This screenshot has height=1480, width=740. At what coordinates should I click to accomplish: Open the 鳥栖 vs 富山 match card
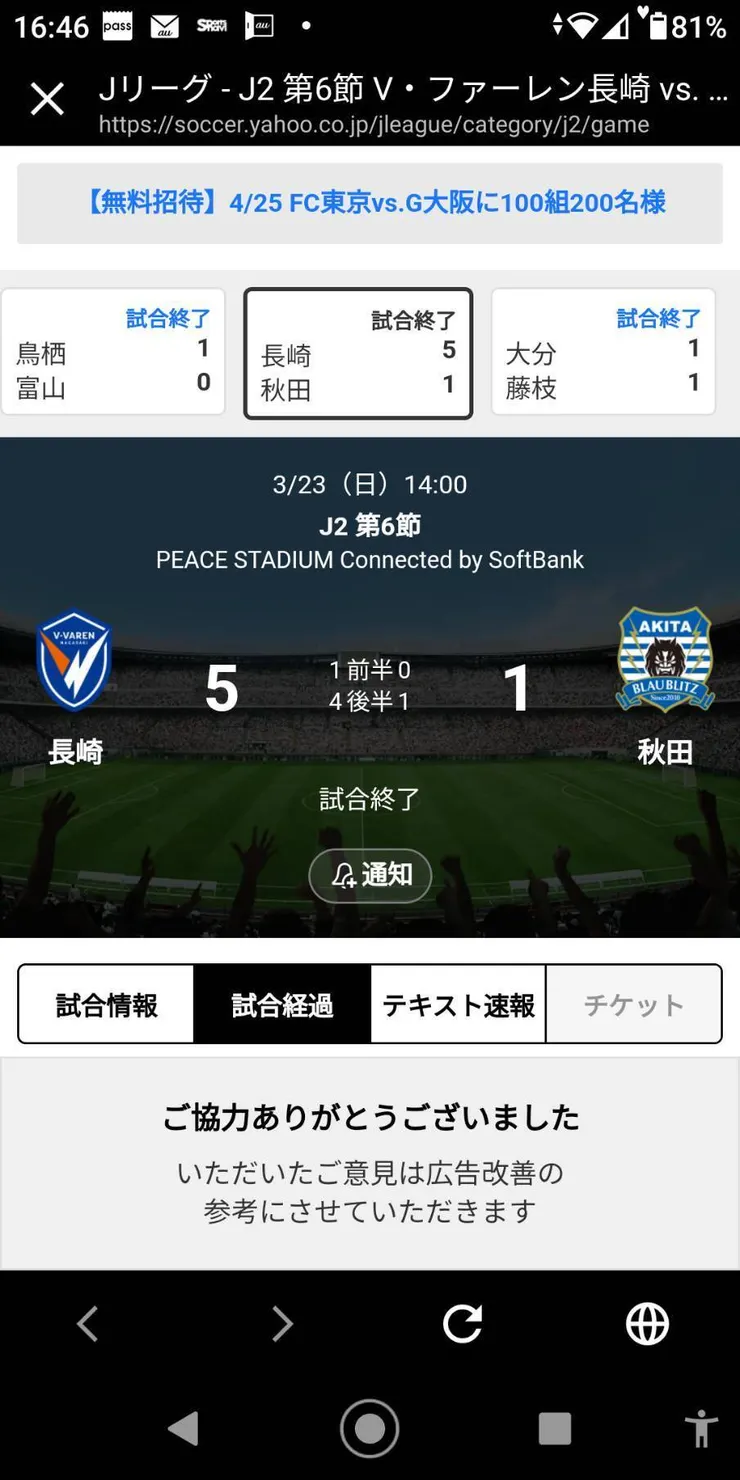click(113, 352)
